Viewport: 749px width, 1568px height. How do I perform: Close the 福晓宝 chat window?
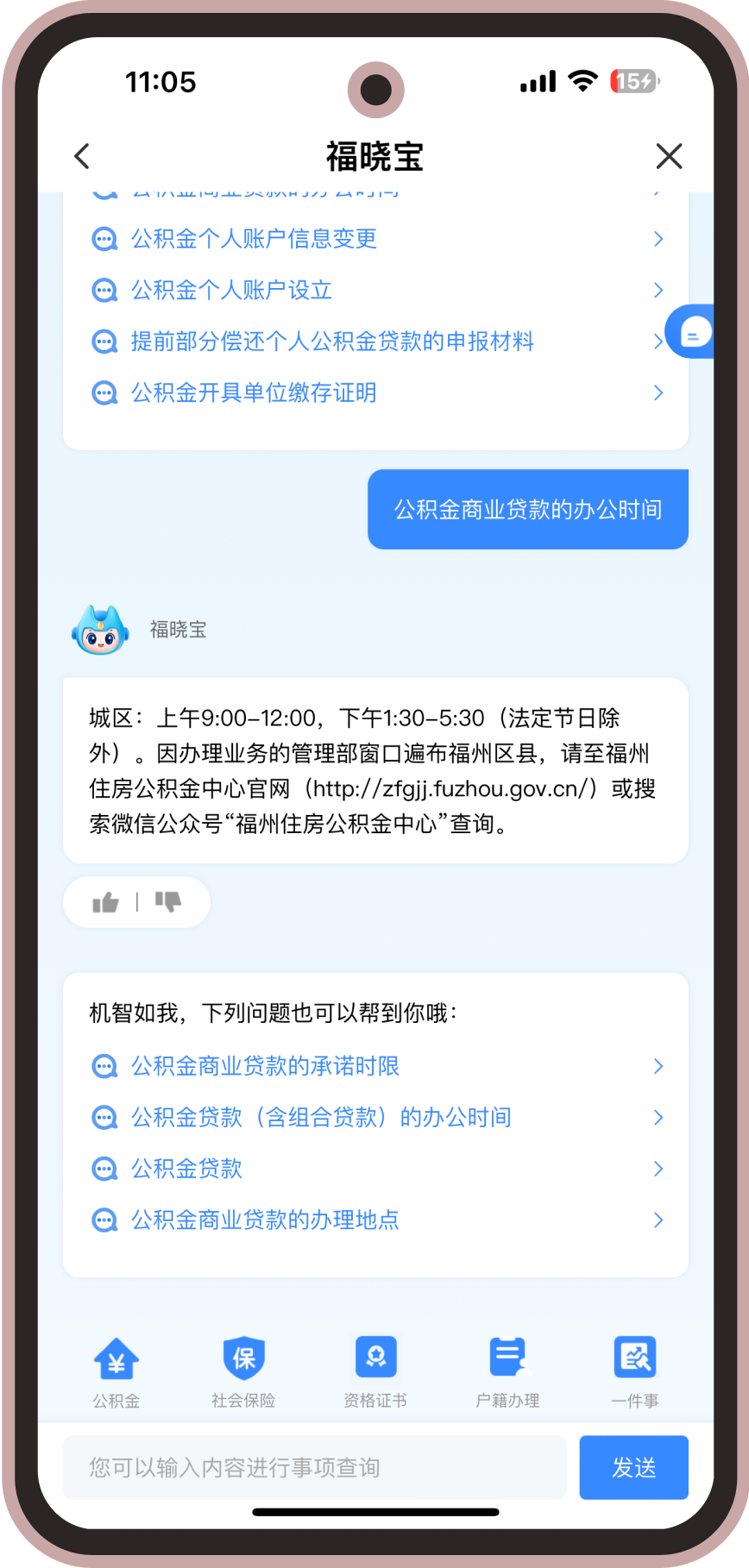click(669, 156)
